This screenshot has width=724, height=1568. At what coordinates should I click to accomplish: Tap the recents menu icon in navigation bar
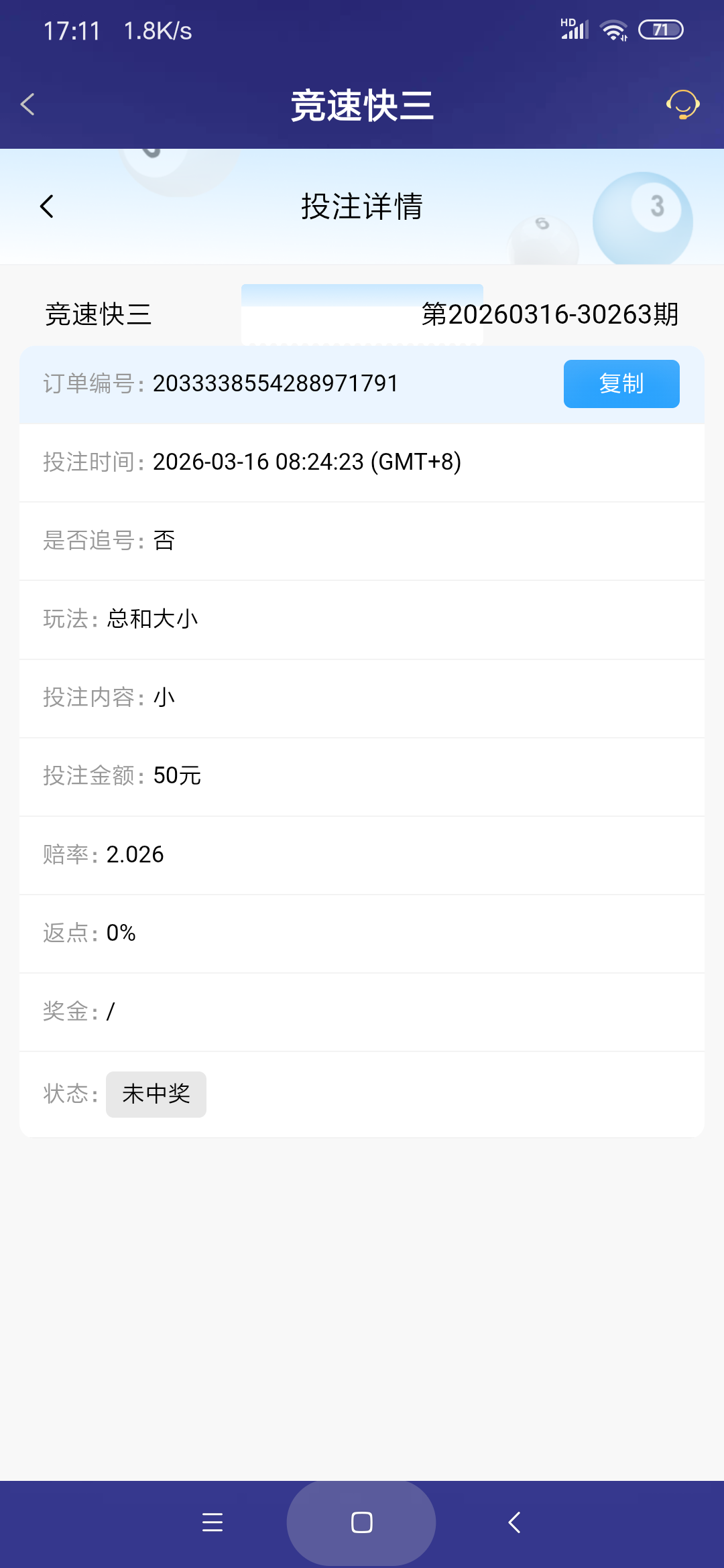click(x=213, y=1522)
